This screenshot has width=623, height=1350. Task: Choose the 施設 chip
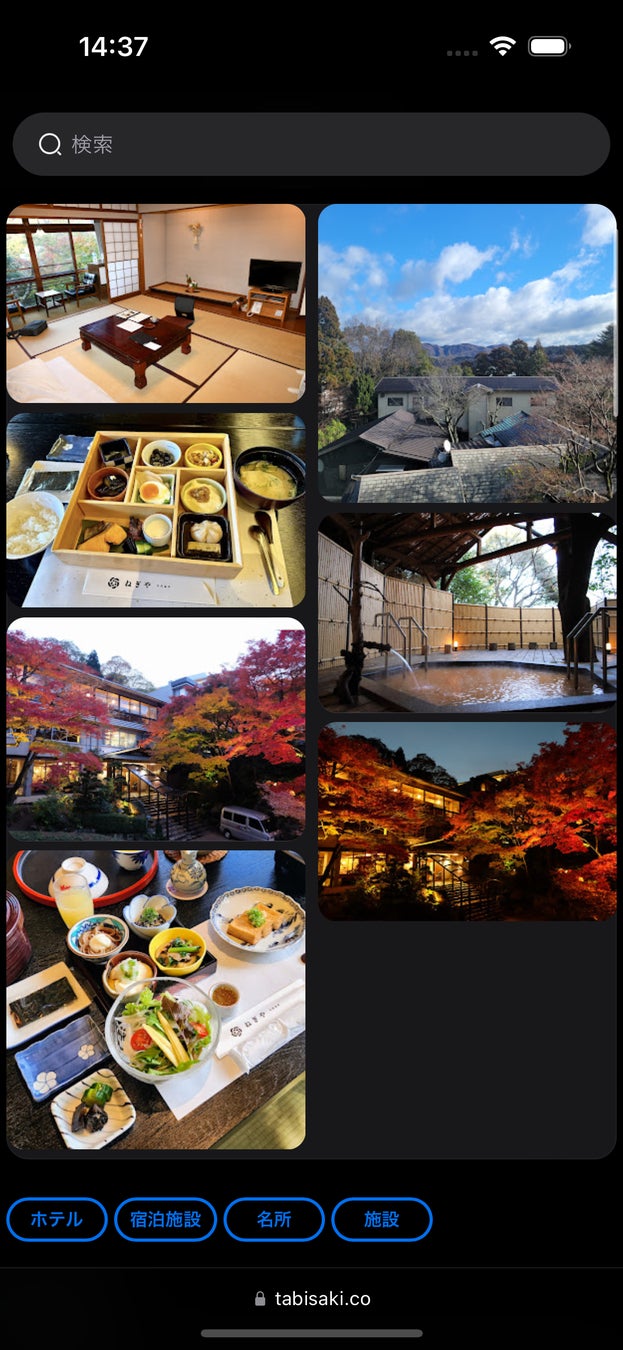[382, 1219]
